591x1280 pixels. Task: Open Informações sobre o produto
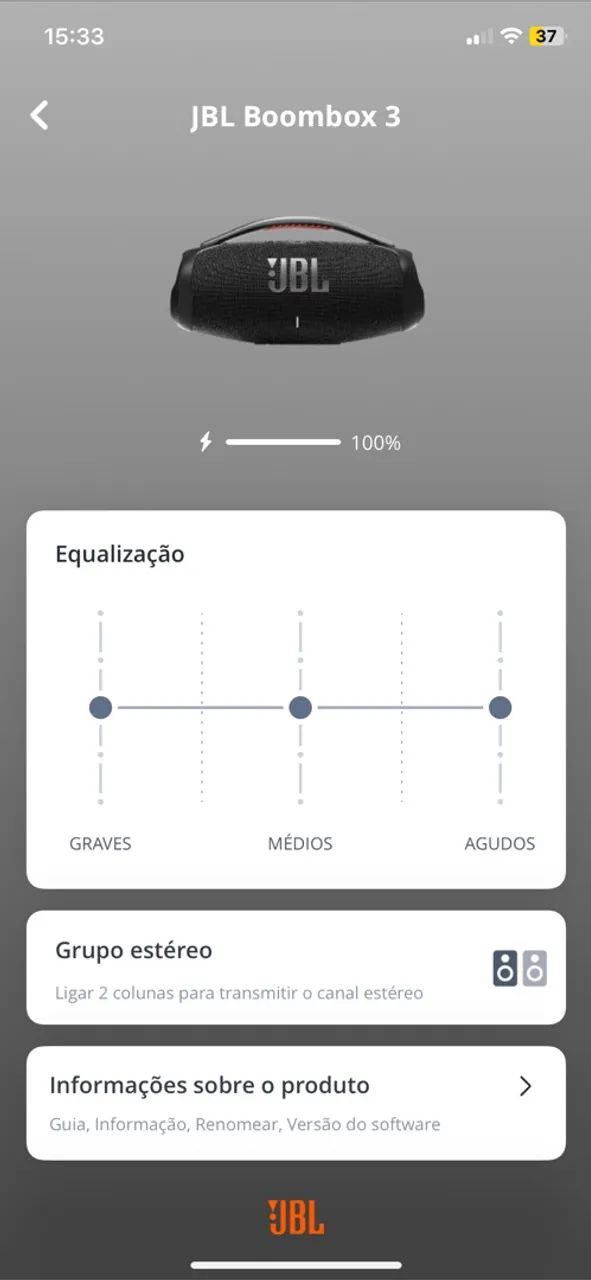(x=296, y=1103)
